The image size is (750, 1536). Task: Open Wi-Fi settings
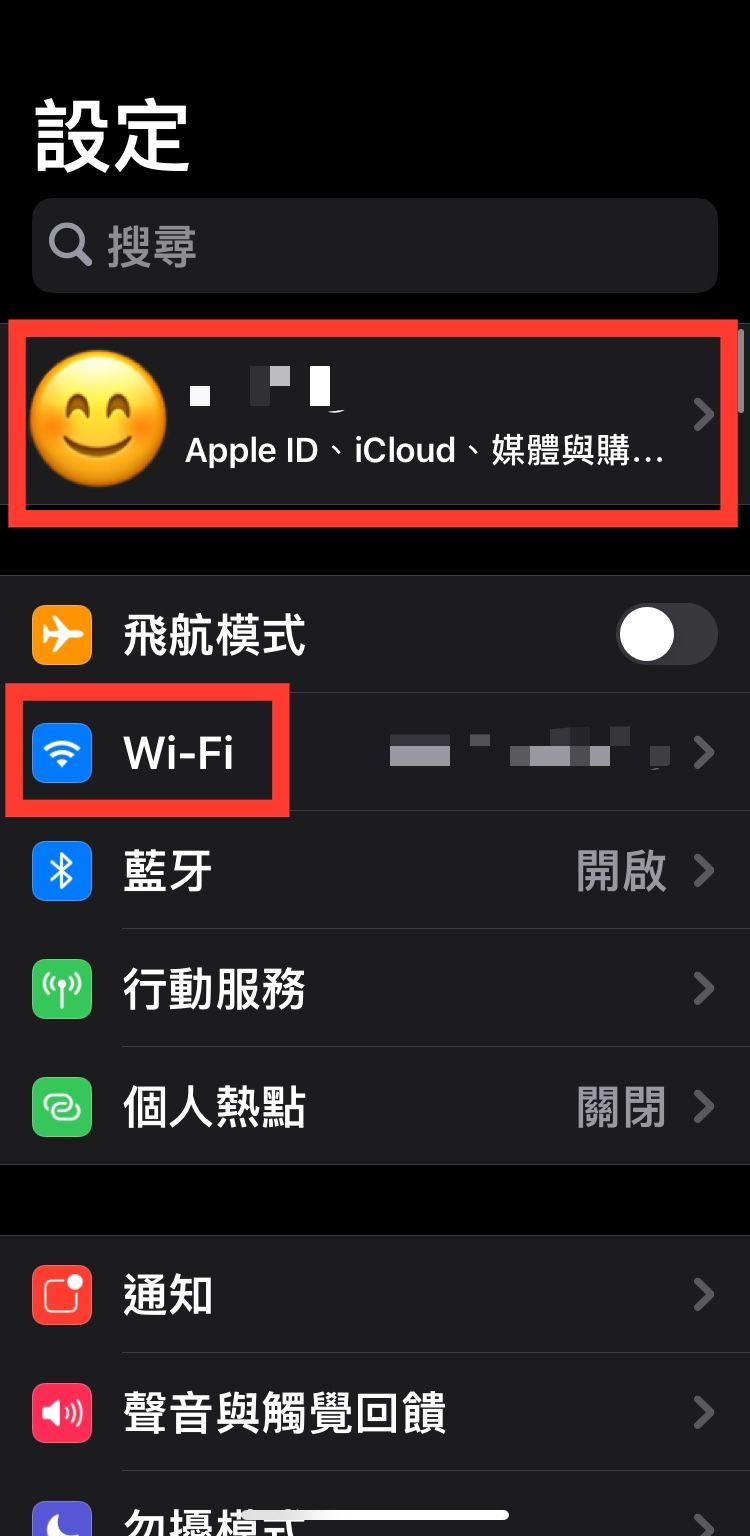point(375,752)
